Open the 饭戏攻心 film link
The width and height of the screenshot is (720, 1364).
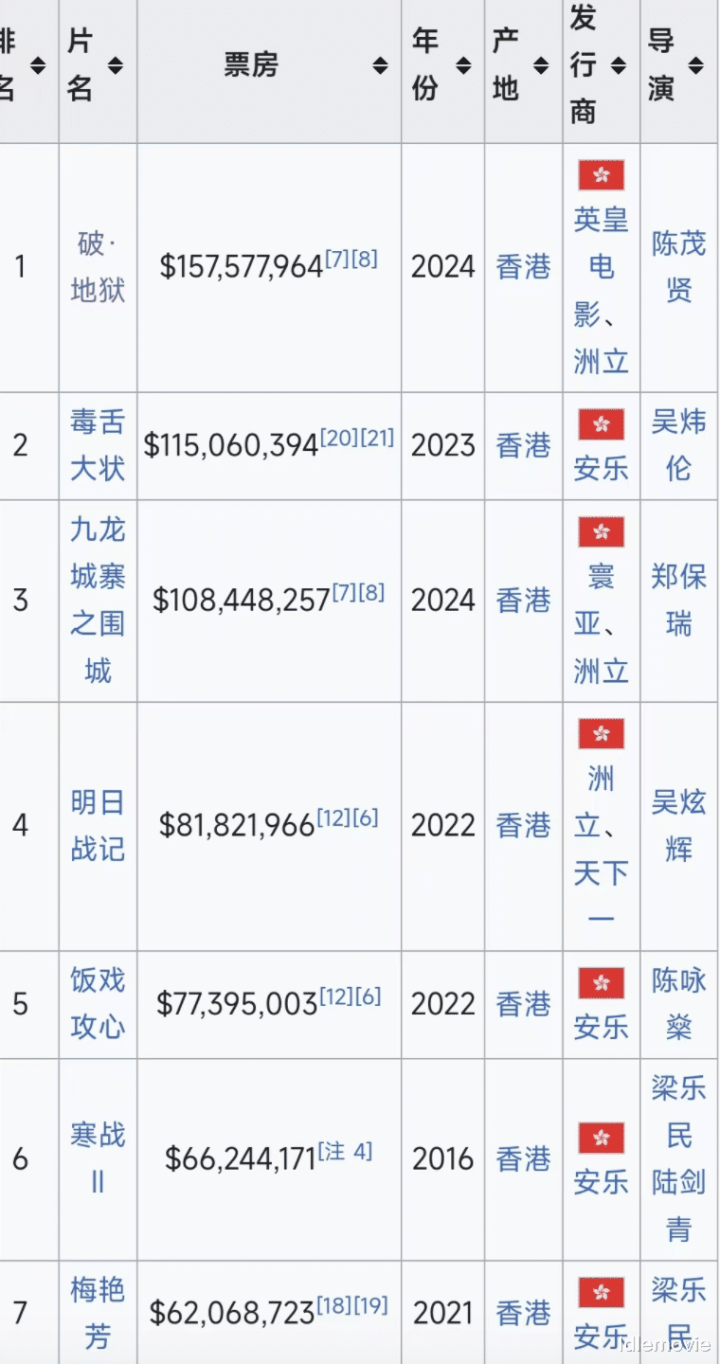click(x=97, y=1003)
